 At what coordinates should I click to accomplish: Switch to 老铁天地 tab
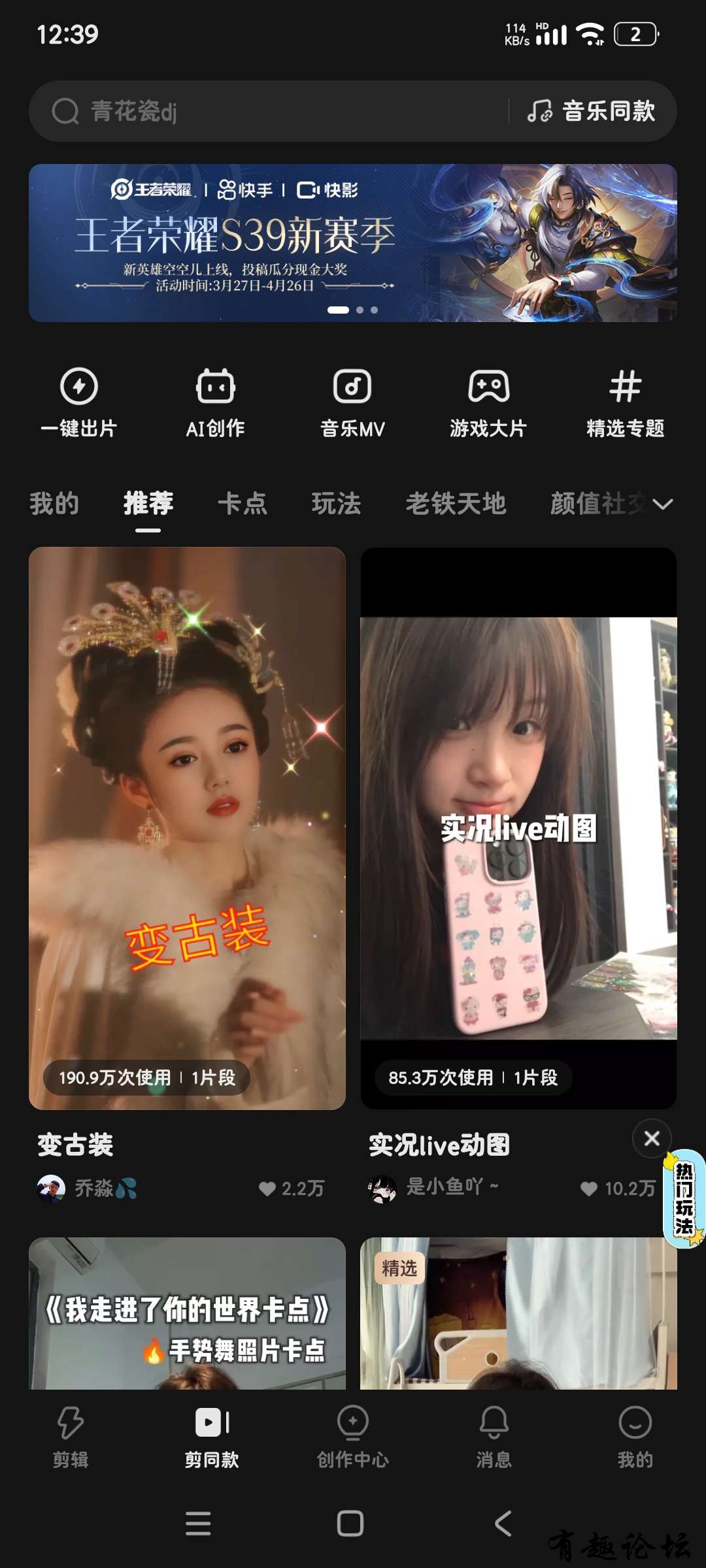click(456, 504)
